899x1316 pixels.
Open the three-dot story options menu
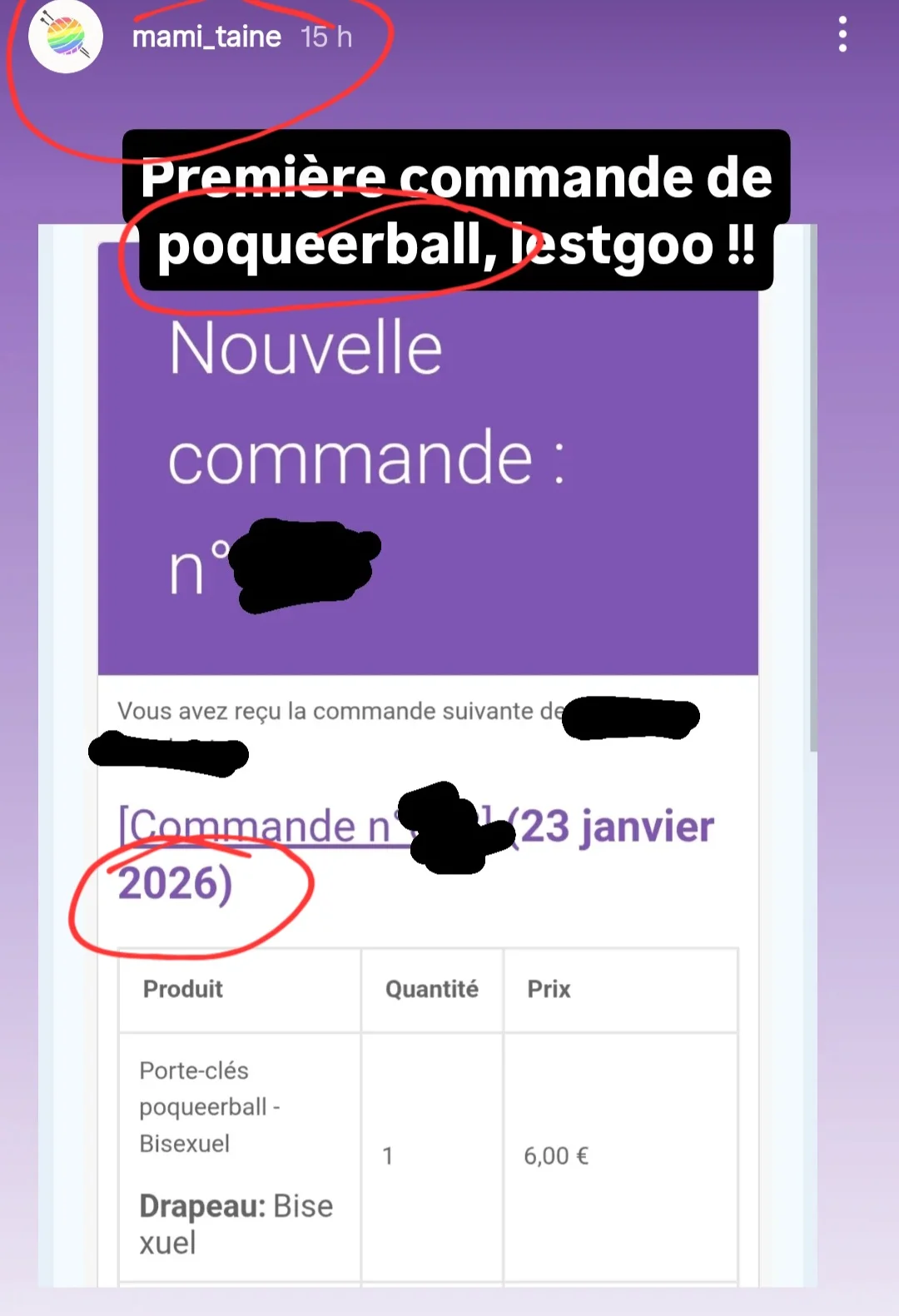pyautogui.click(x=842, y=35)
